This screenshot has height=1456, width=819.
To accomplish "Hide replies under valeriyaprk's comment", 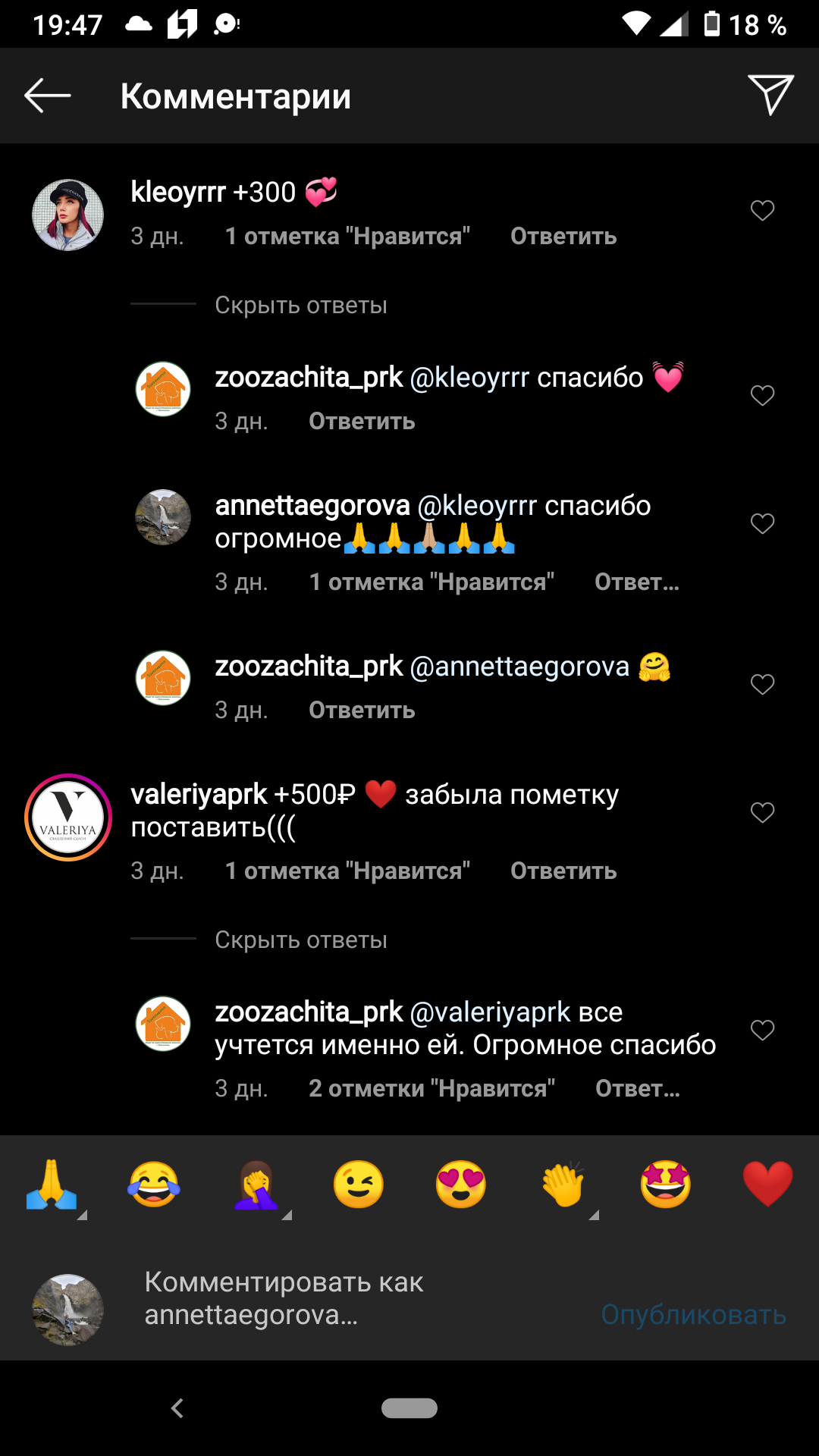I will point(301,940).
